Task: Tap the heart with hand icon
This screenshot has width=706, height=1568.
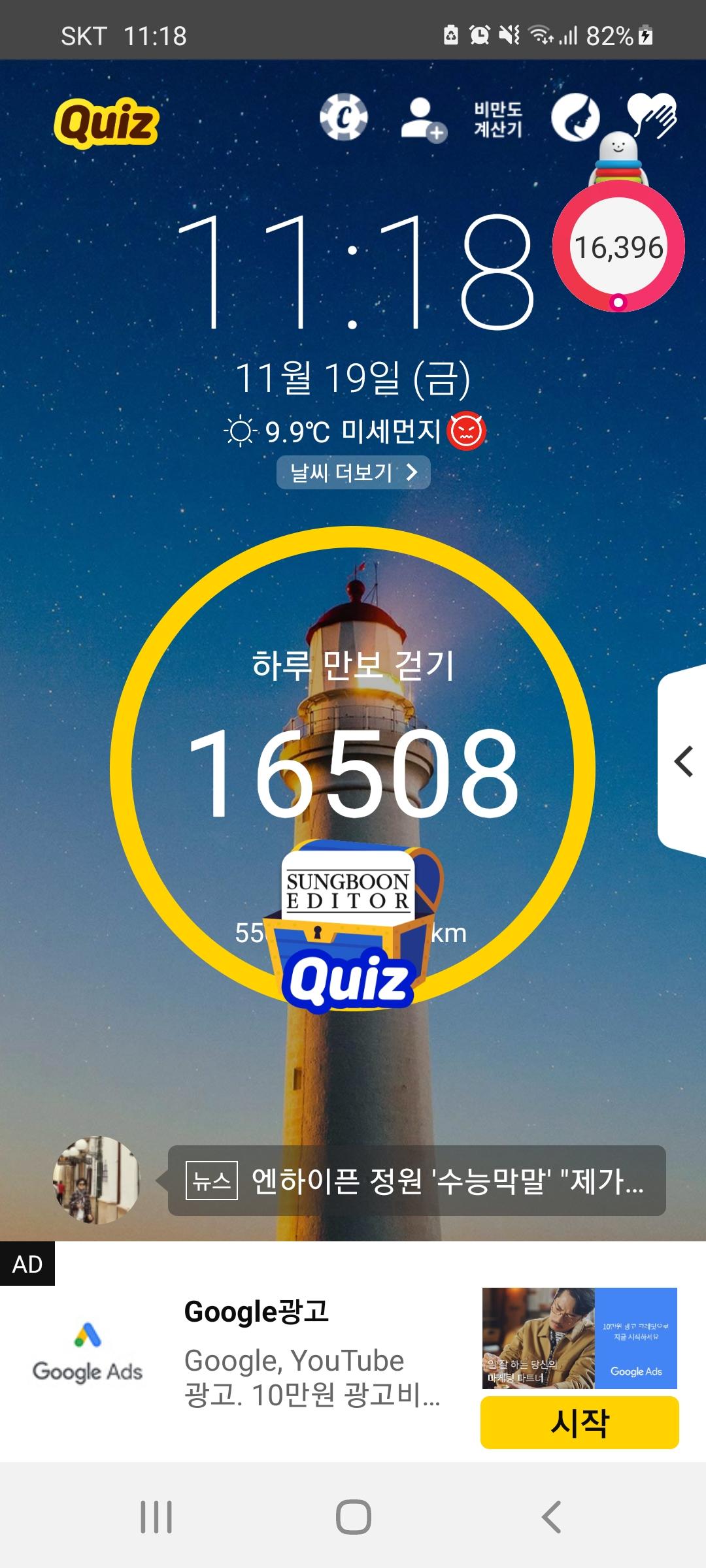Action: (651, 116)
